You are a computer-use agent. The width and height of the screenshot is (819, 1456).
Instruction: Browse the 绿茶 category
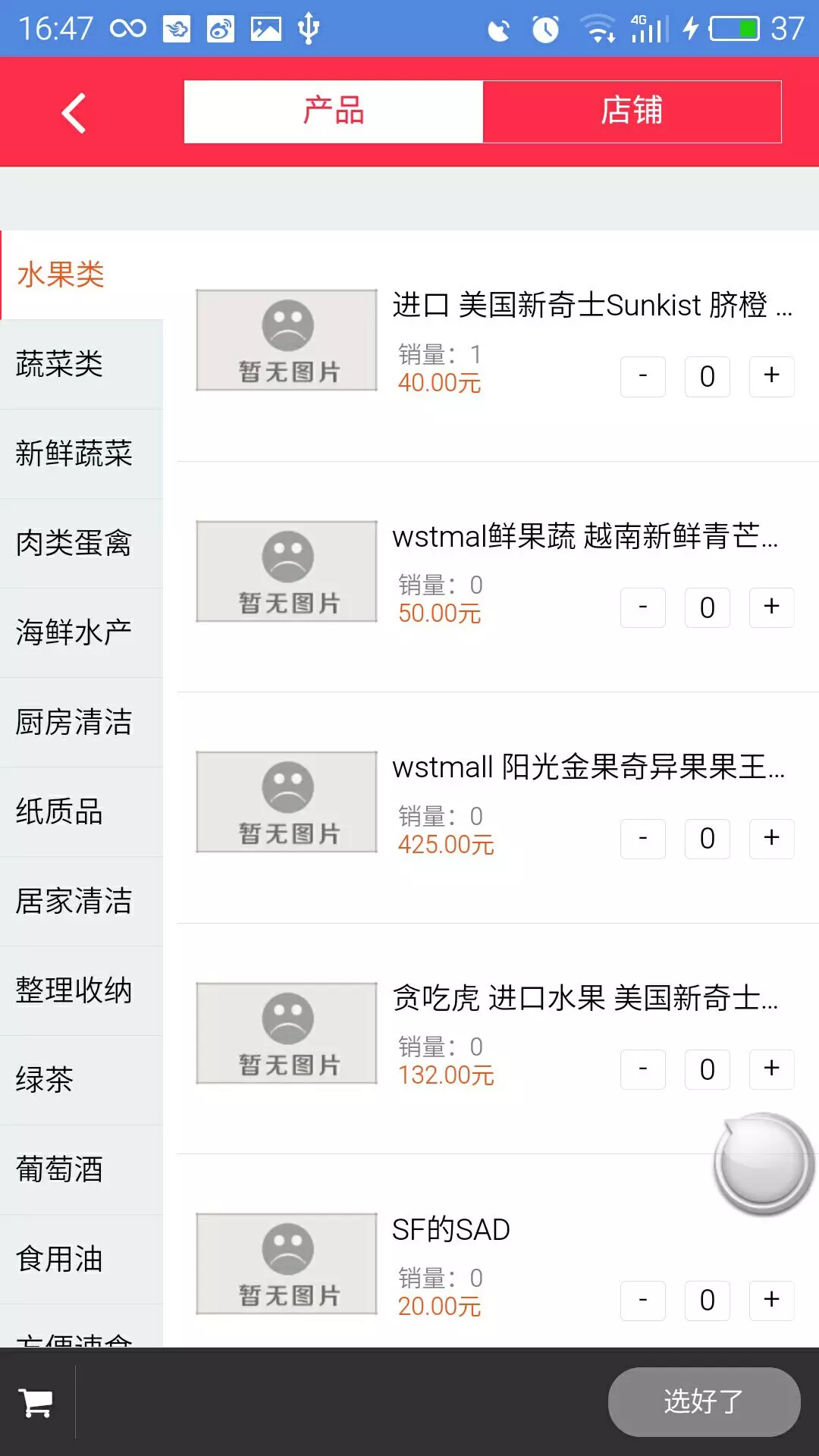pos(81,1080)
